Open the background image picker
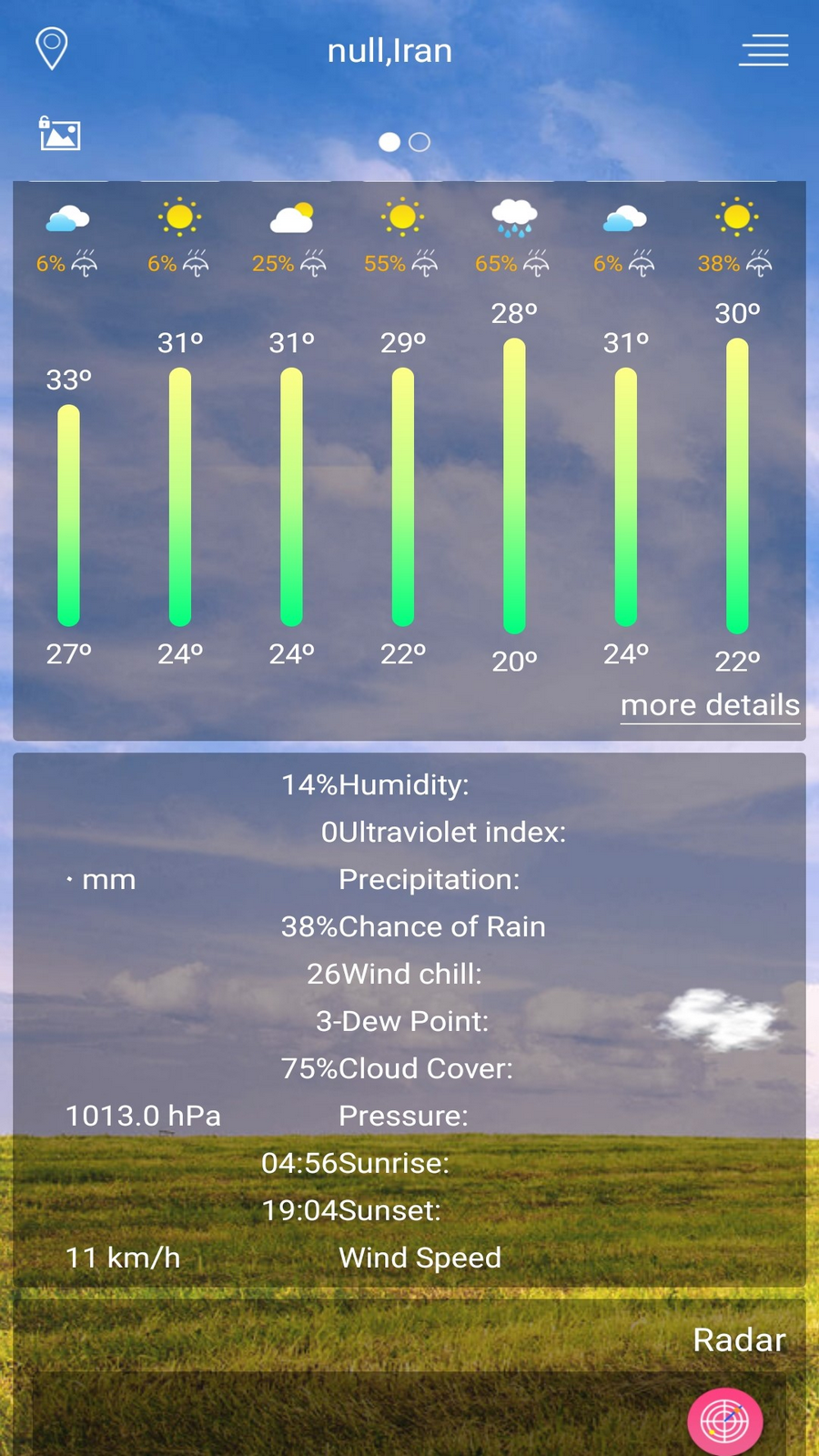The width and height of the screenshot is (819, 1456). 60,134
